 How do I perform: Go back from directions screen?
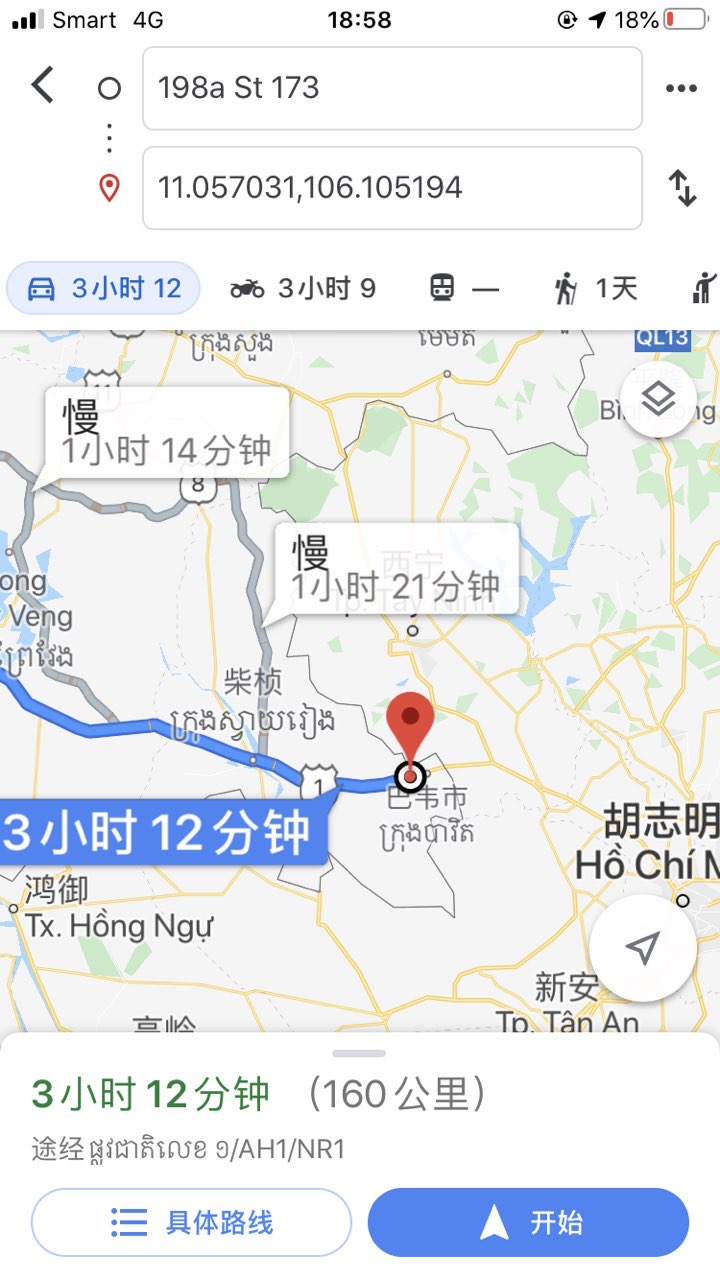tap(42, 87)
